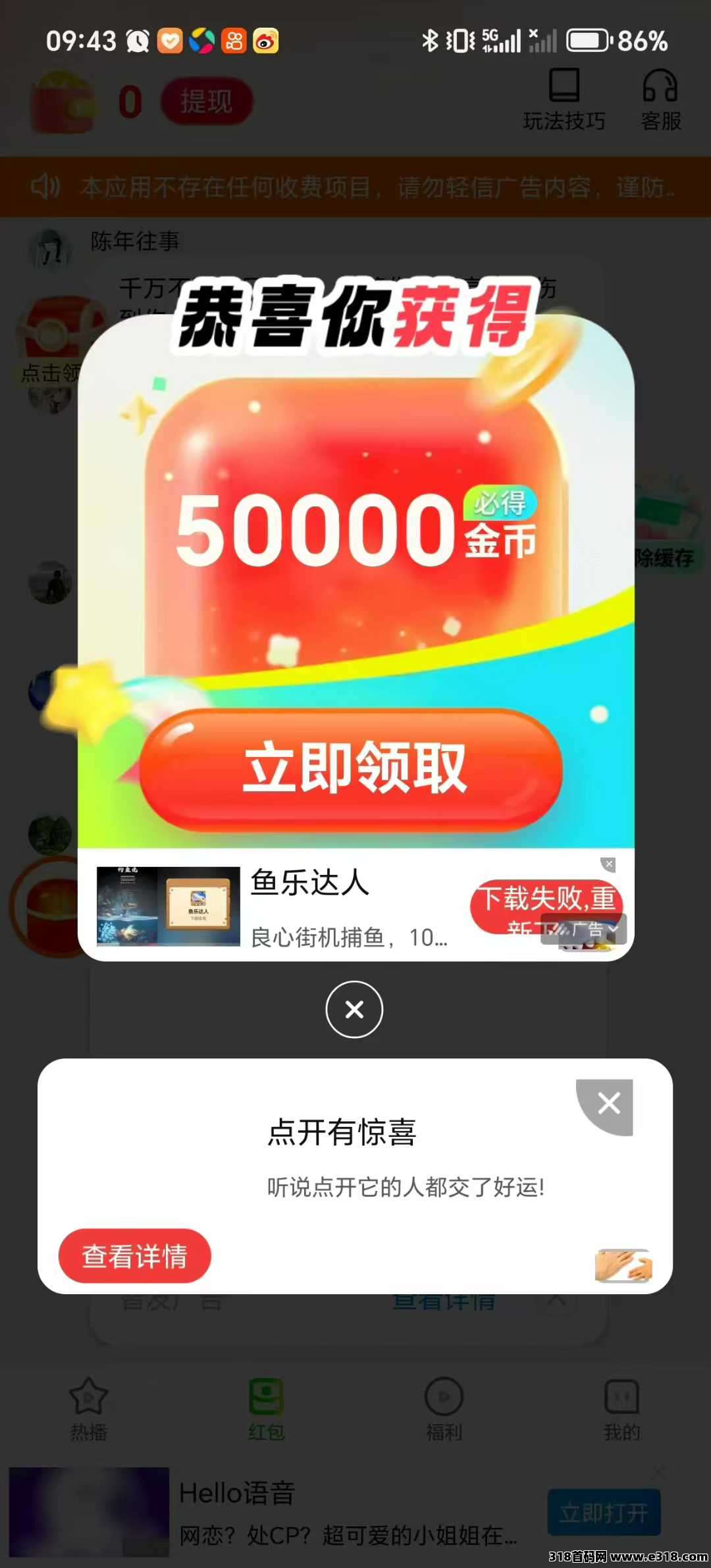The height and width of the screenshot is (1568, 711).
Task: Open the 鱼乐达人 ad thumbnail
Action: 169,906
